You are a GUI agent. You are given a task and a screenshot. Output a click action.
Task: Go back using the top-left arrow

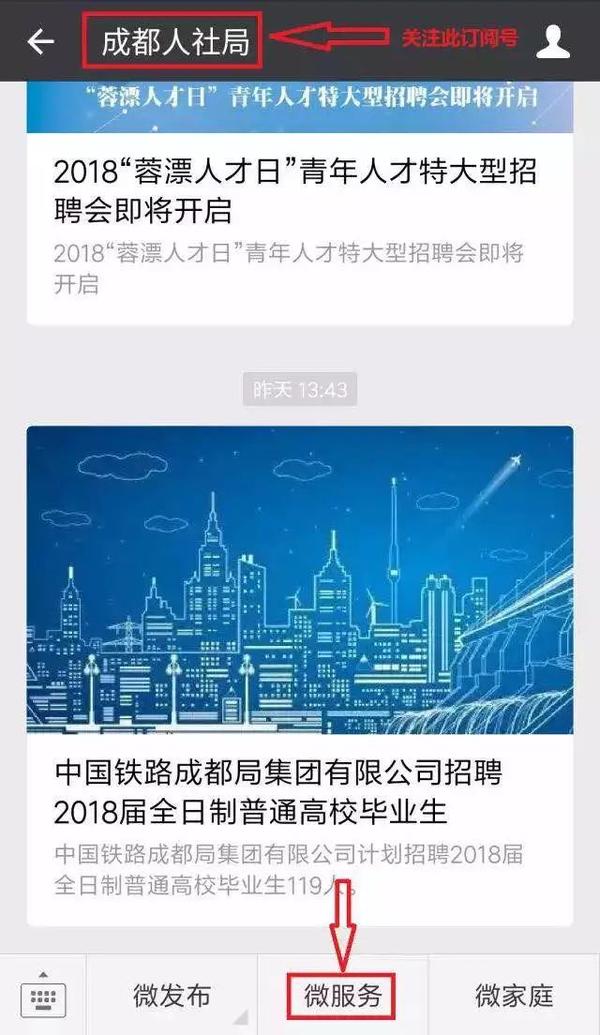pos(40,41)
